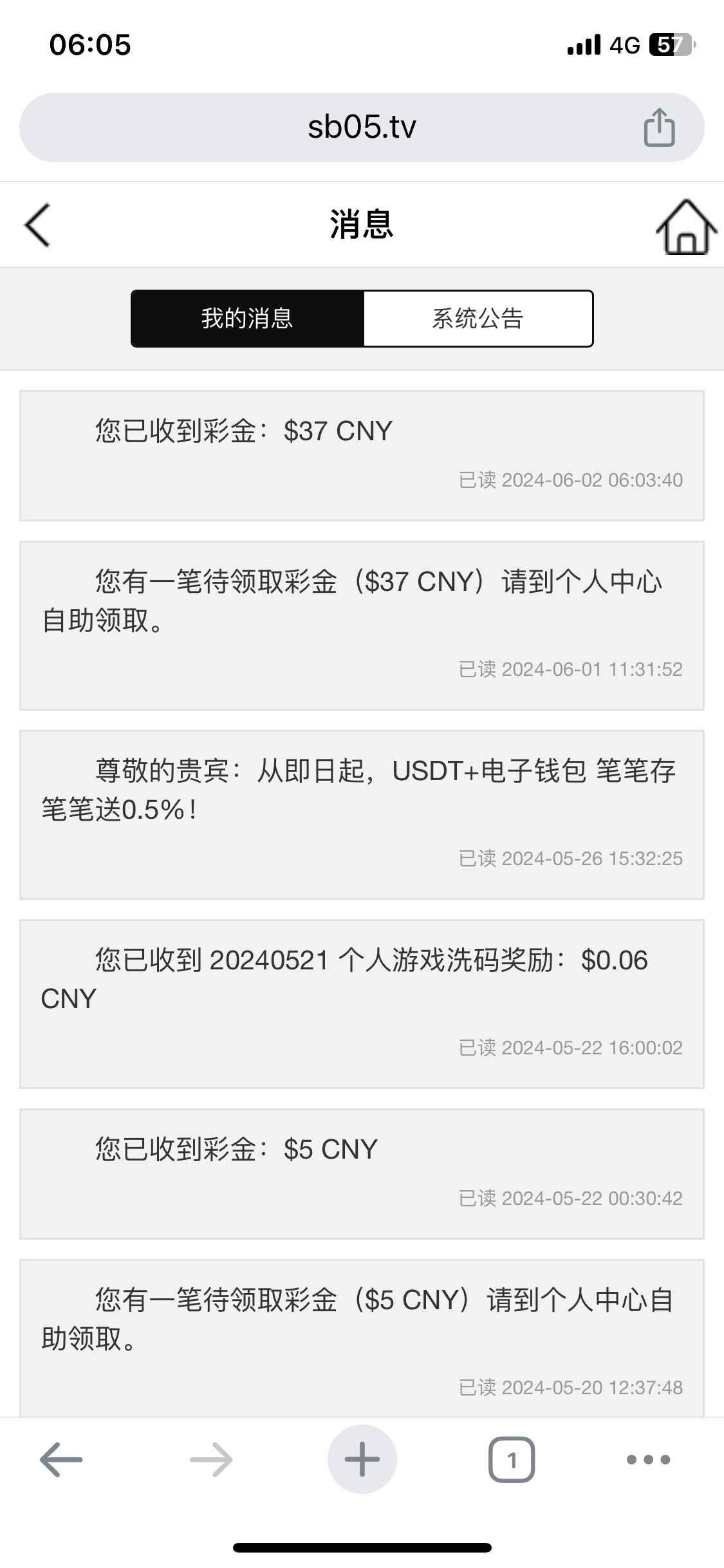Image resolution: width=724 pixels, height=1568 pixels.
Task: Tap the sb05.tv address bar
Action: [362, 127]
